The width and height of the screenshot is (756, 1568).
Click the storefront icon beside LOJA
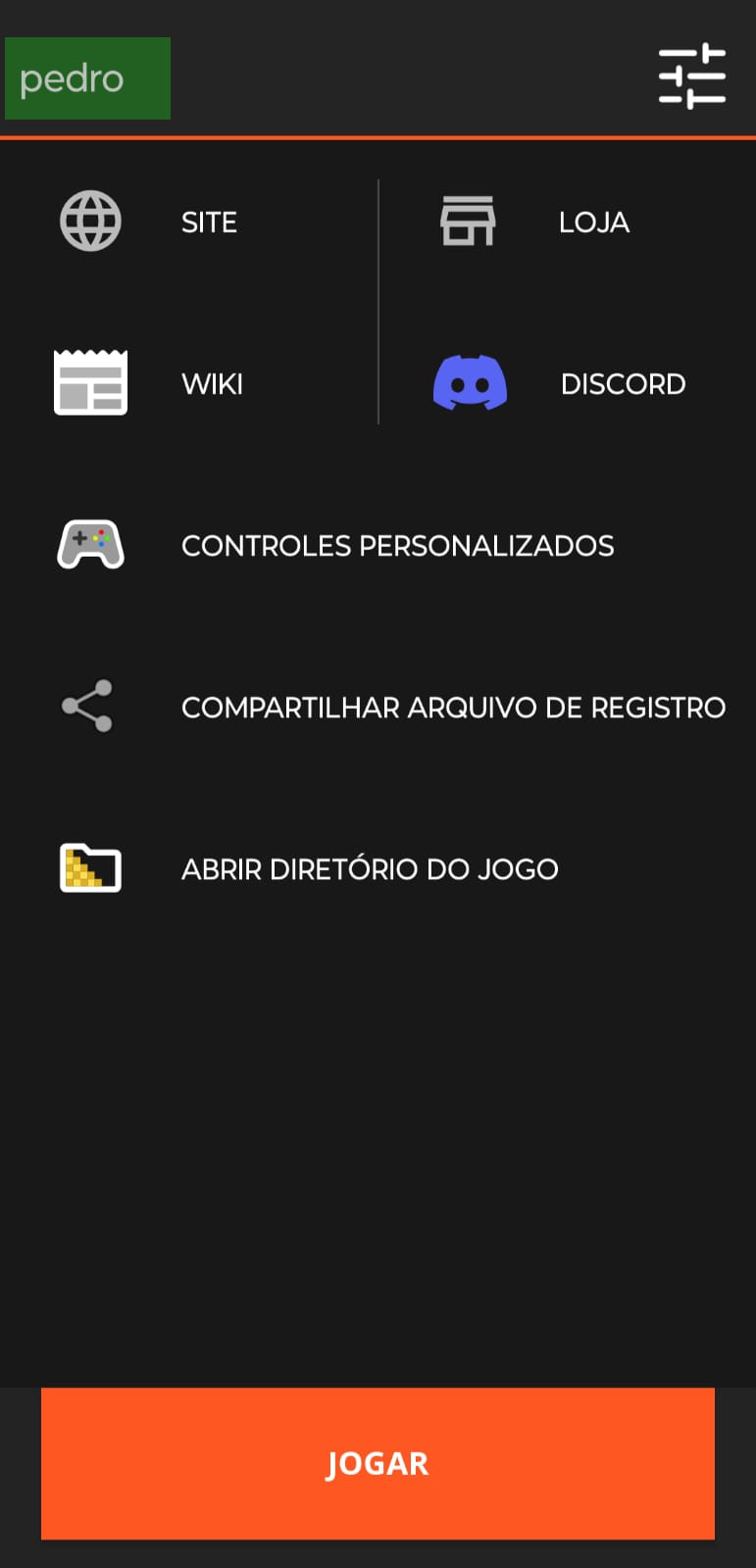pyautogui.click(x=468, y=221)
